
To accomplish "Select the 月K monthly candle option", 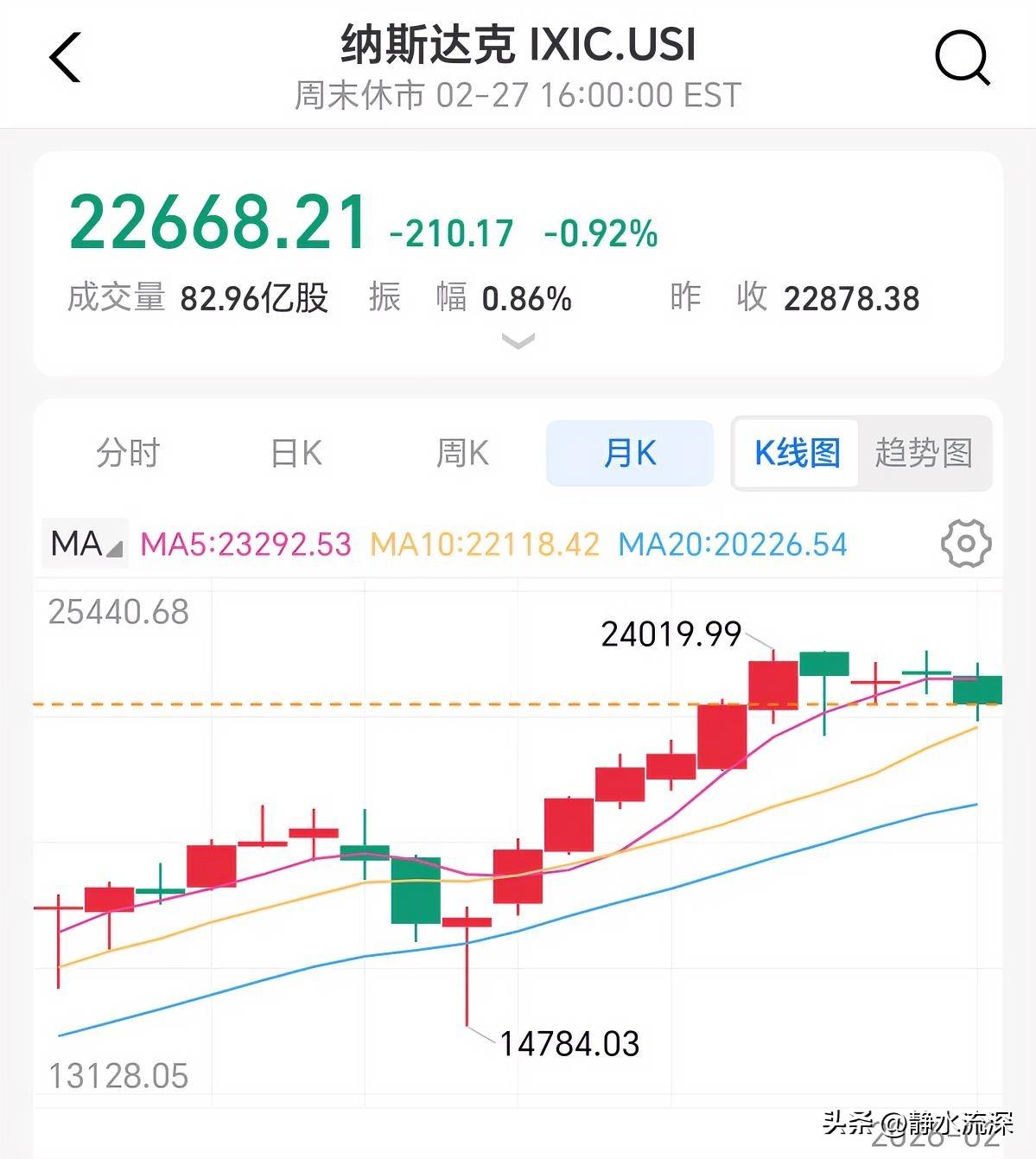I will [x=630, y=453].
